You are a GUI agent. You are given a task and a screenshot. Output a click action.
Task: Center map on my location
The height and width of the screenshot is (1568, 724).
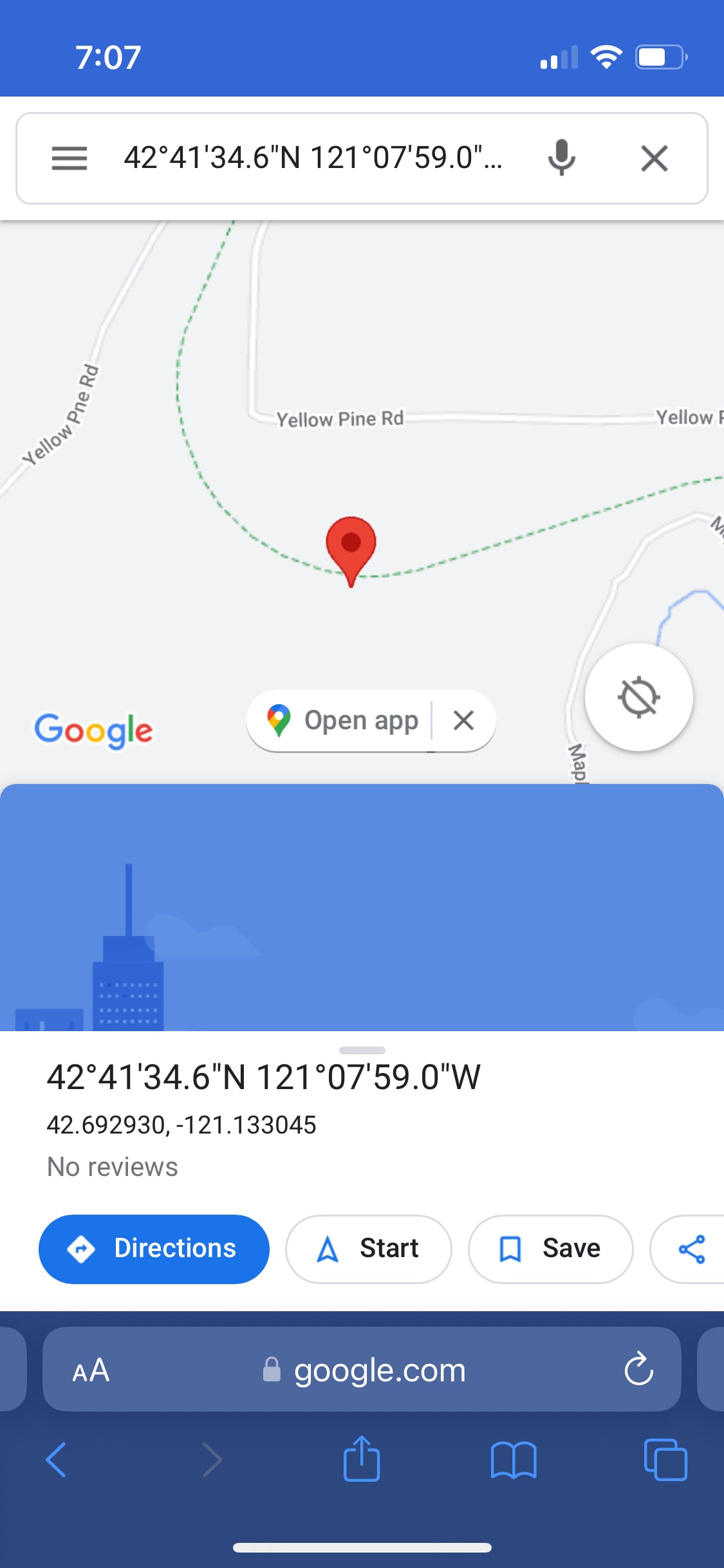point(638,697)
